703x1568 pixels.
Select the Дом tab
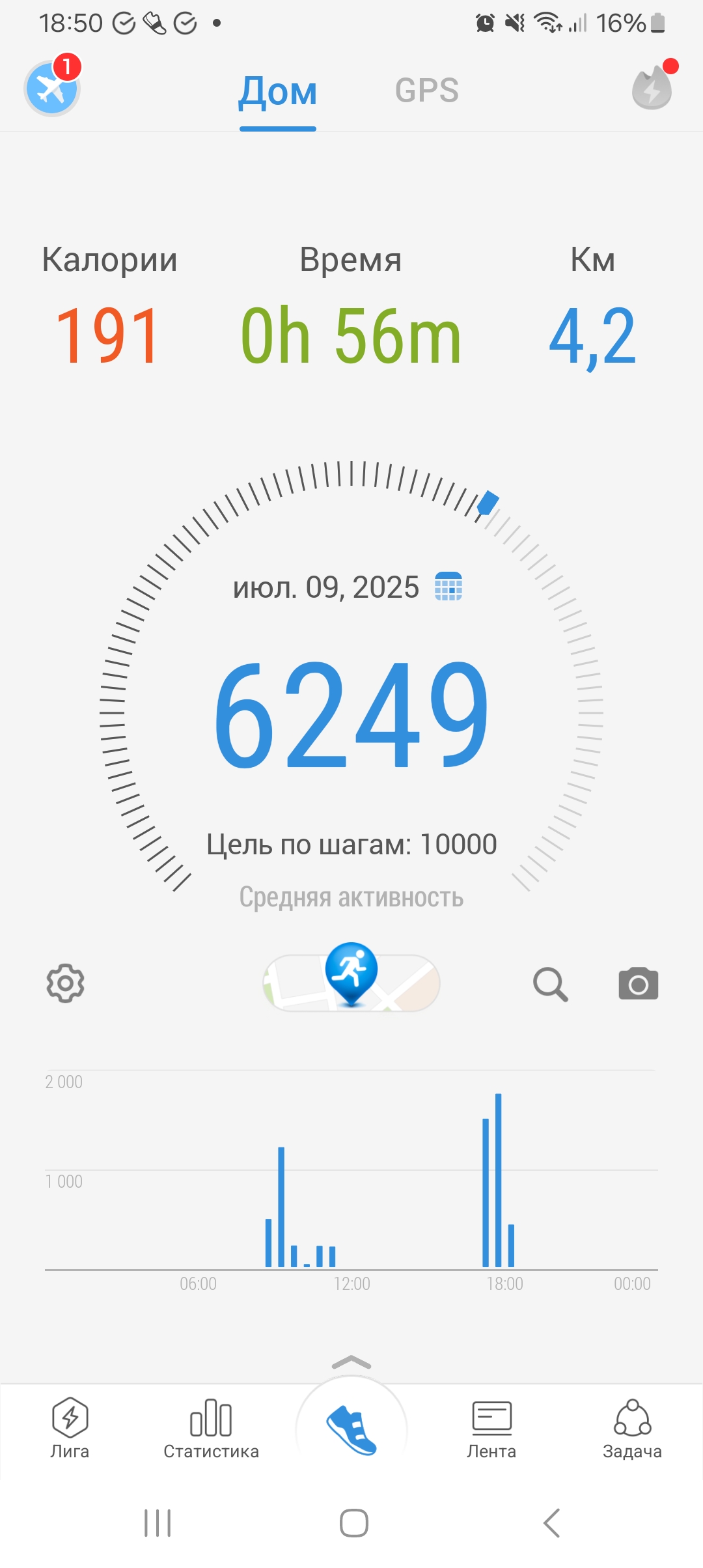[278, 92]
